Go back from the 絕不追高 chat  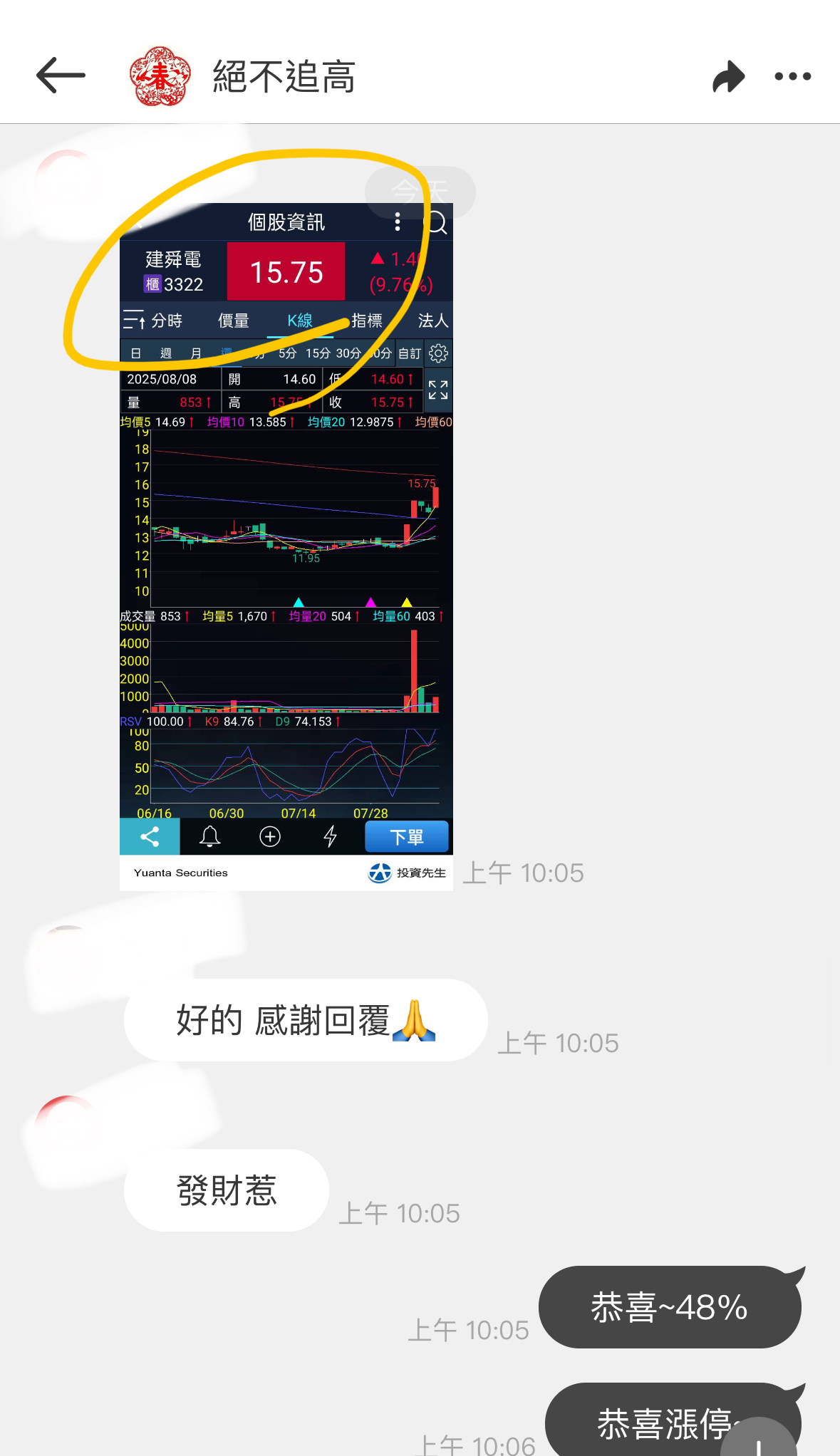[61, 76]
